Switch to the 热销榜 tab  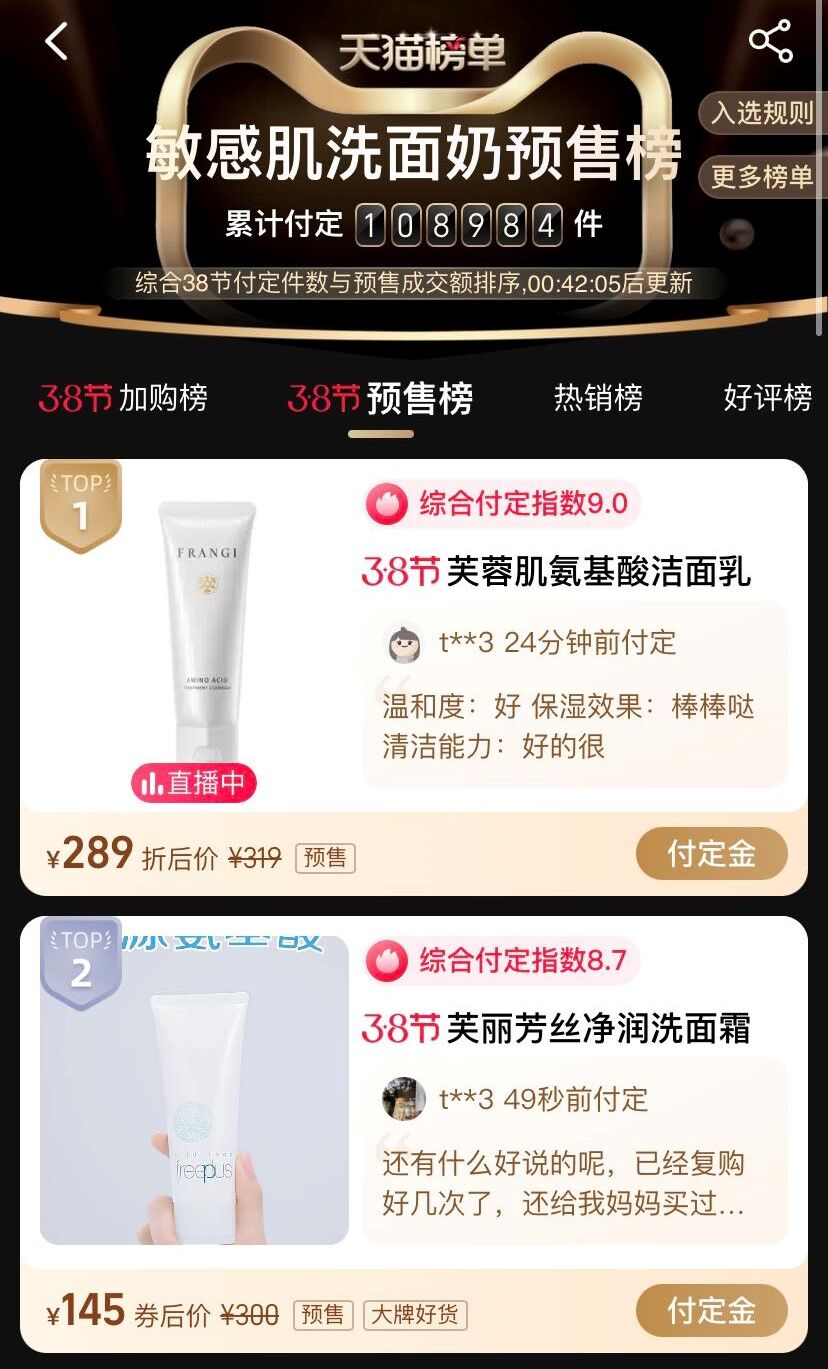click(x=598, y=398)
